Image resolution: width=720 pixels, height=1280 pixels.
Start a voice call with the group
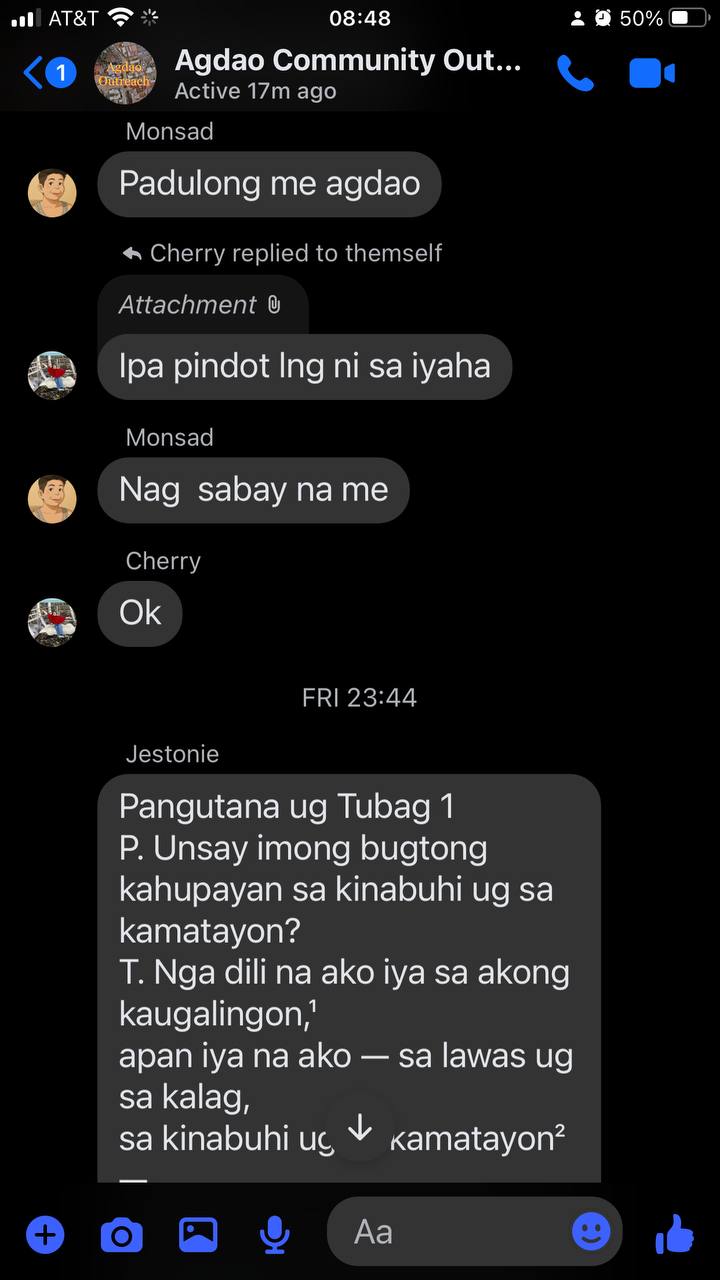click(x=575, y=74)
